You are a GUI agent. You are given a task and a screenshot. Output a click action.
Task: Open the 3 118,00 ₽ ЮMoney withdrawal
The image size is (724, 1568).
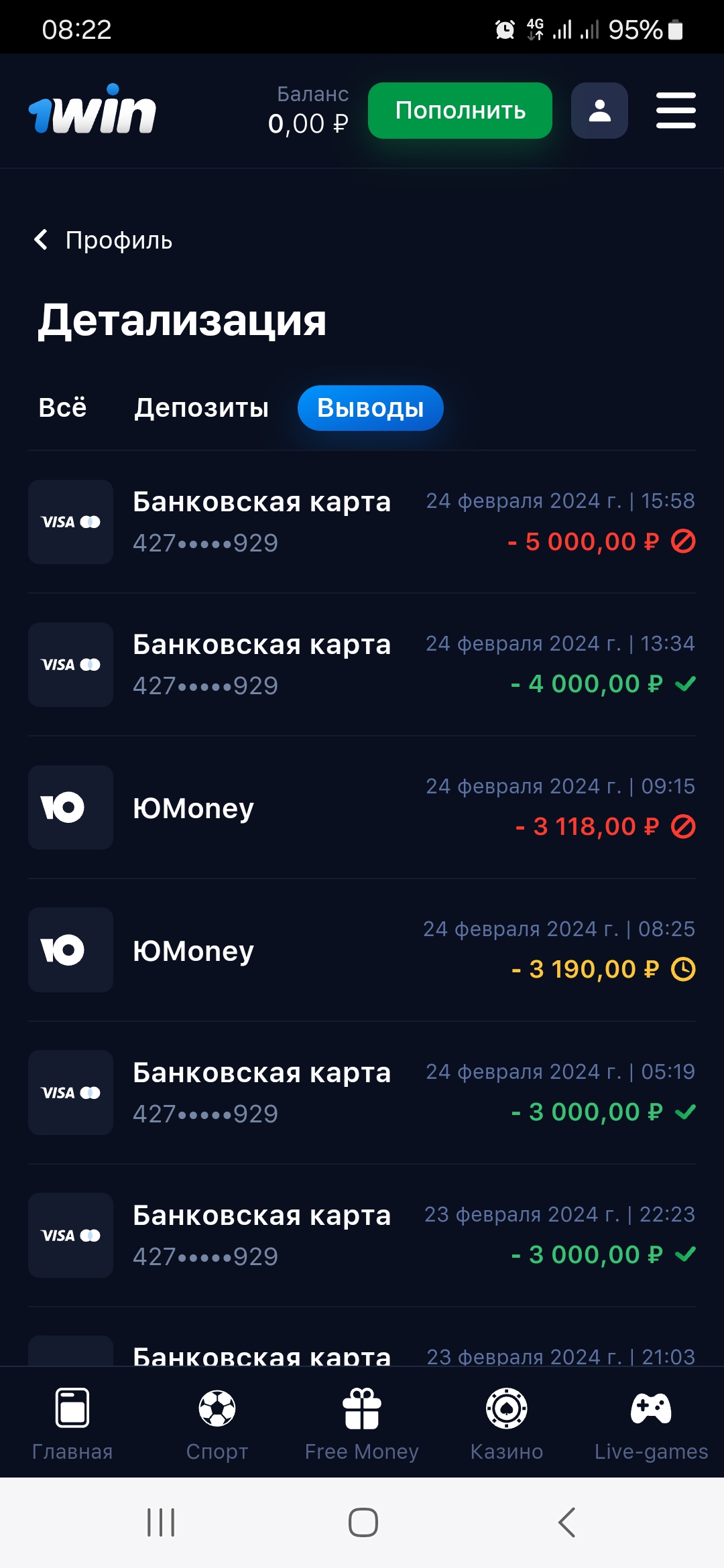(x=362, y=807)
